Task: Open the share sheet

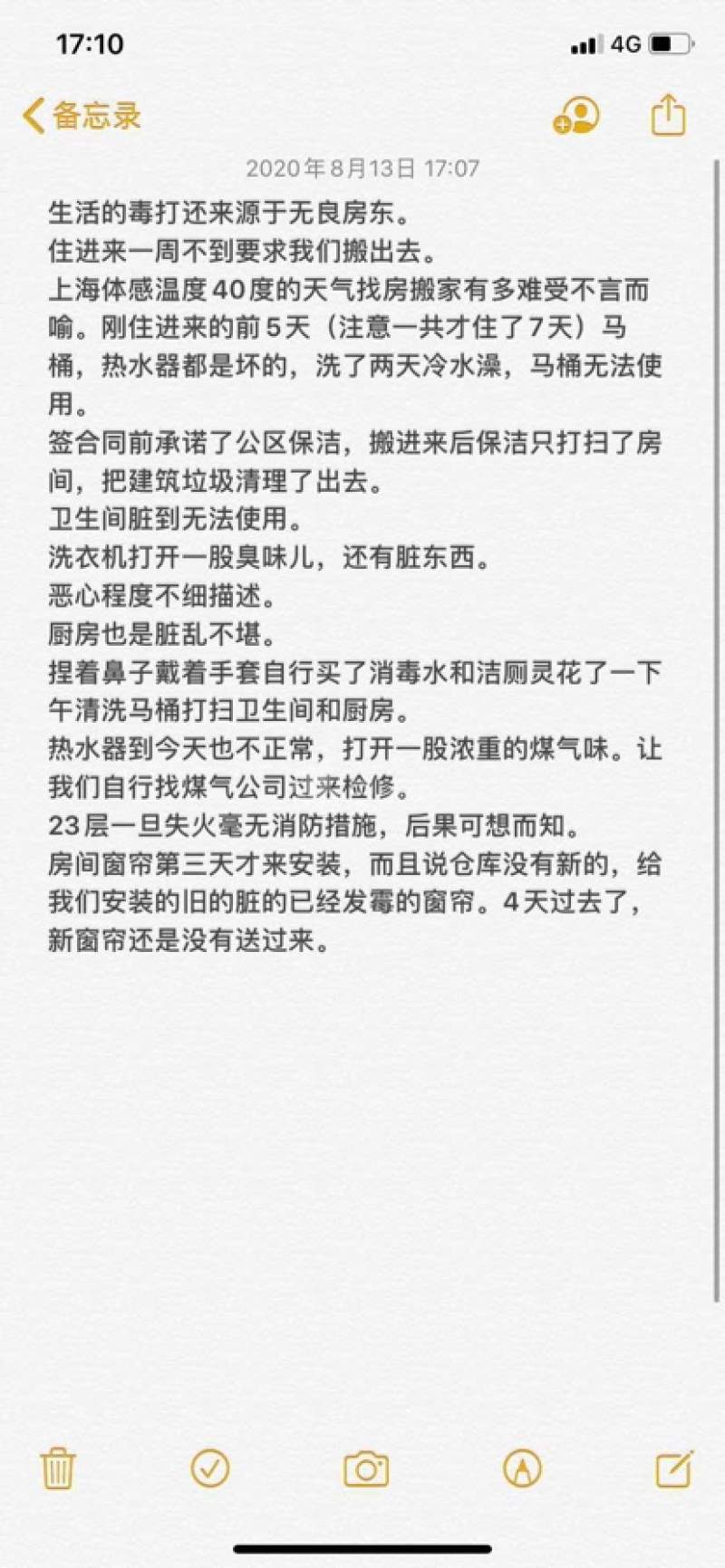Action: click(669, 115)
